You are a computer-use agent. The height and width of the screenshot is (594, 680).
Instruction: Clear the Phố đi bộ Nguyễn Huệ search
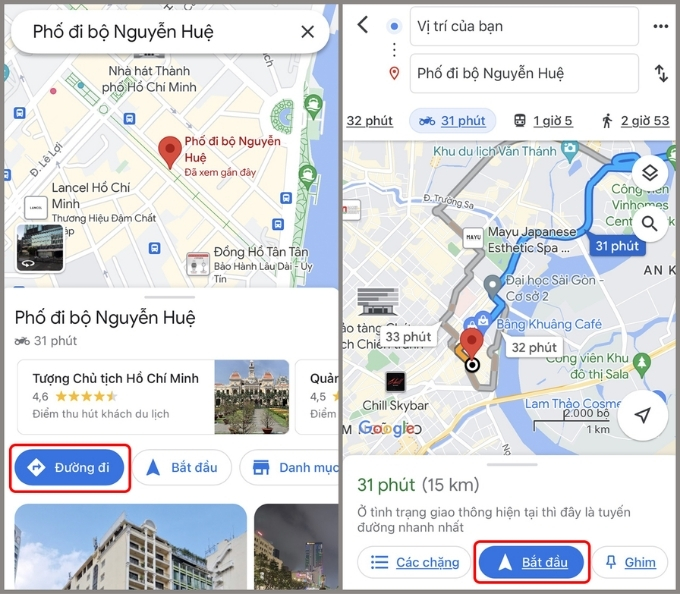pos(307,32)
